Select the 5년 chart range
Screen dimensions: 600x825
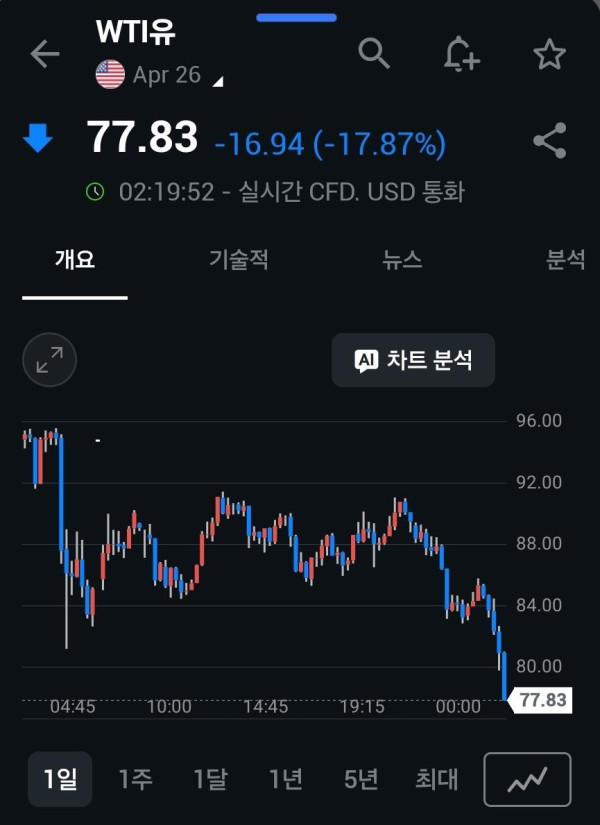[x=361, y=779]
